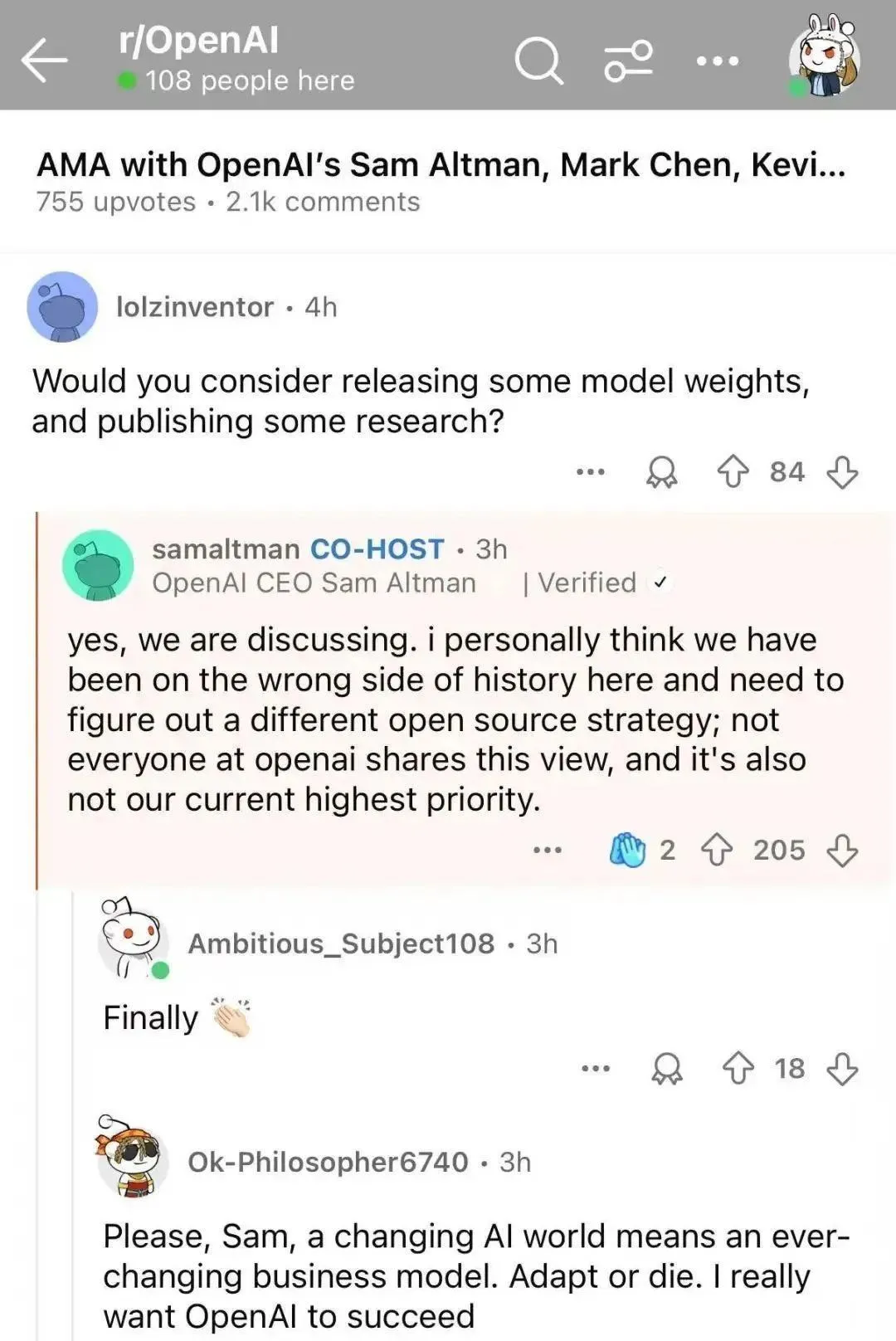Image resolution: width=896 pixels, height=1341 pixels.
Task: Open search in r/OpenAI
Action: [x=538, y=61]
